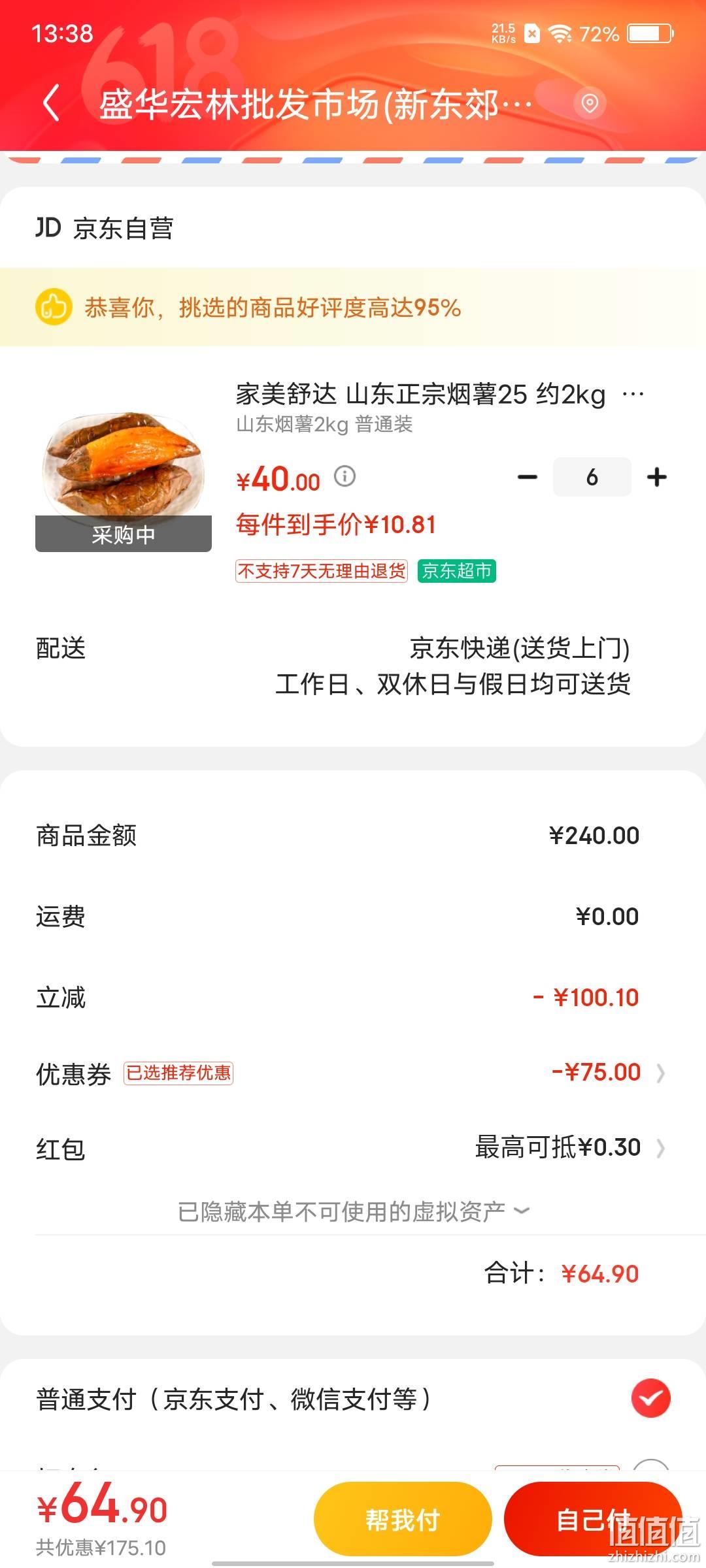This screenshot has height=1568, width=706.
Task: Edit the quantity field showing 6
Action: [592, 477]
